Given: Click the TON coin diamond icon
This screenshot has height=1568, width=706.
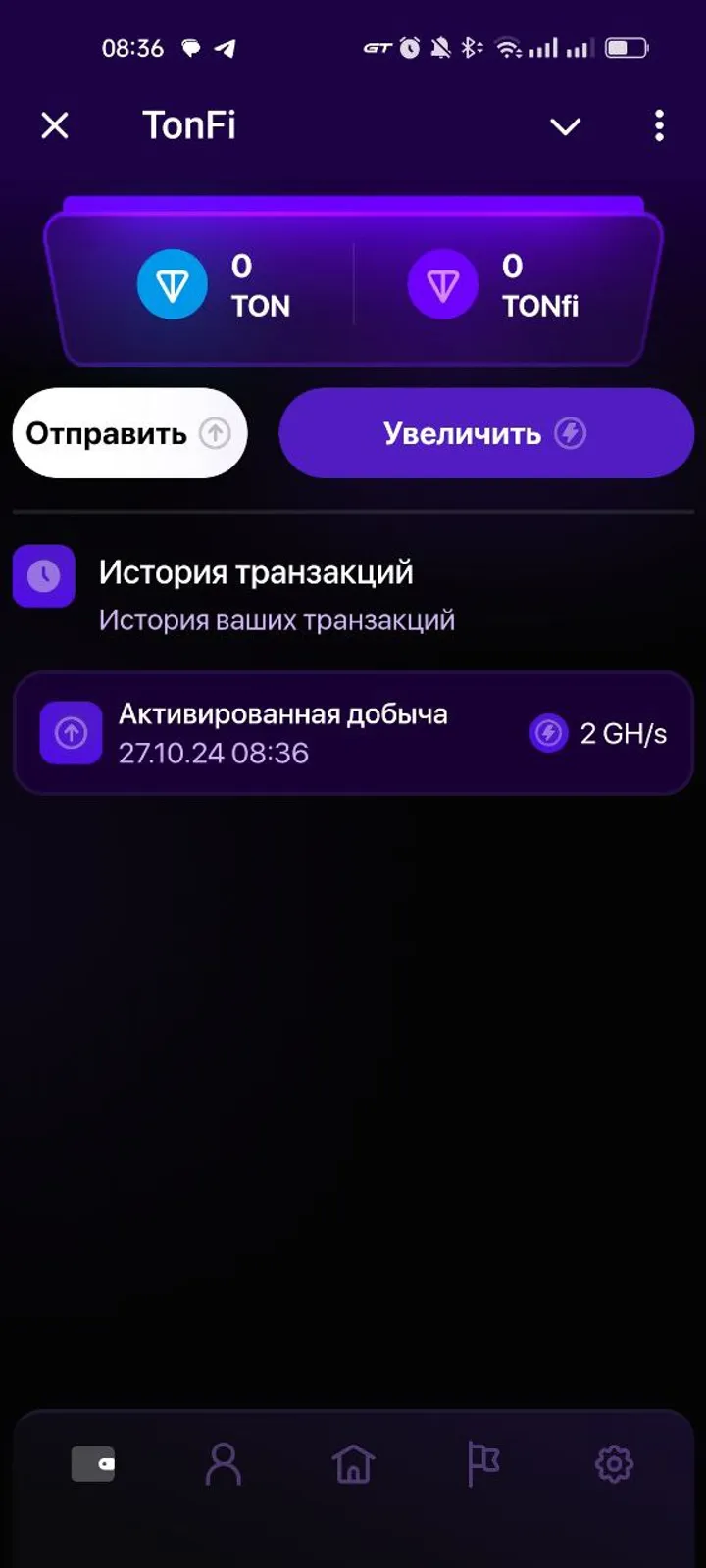Looking at the screenshot, I should click(172, 283).
